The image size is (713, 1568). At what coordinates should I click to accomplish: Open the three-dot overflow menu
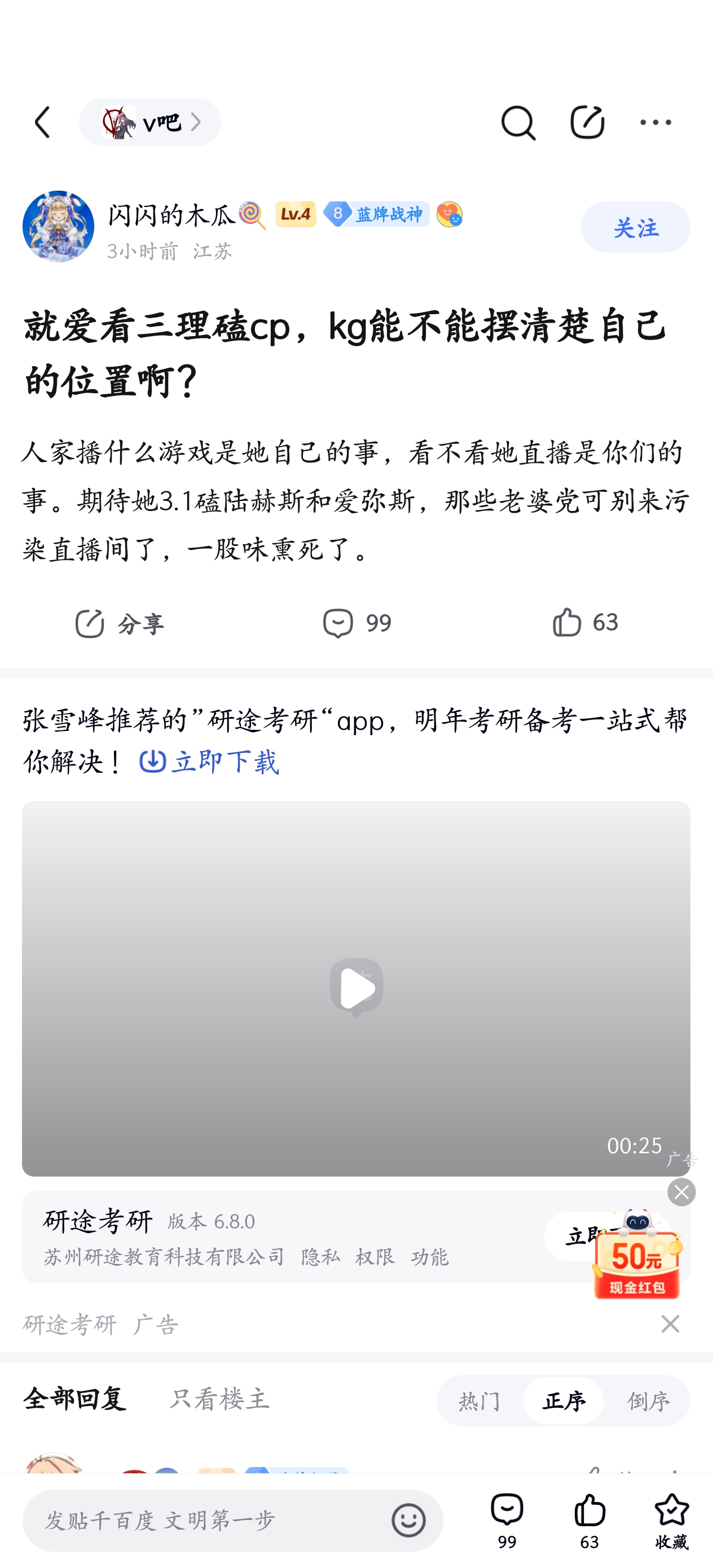[655, 122]
